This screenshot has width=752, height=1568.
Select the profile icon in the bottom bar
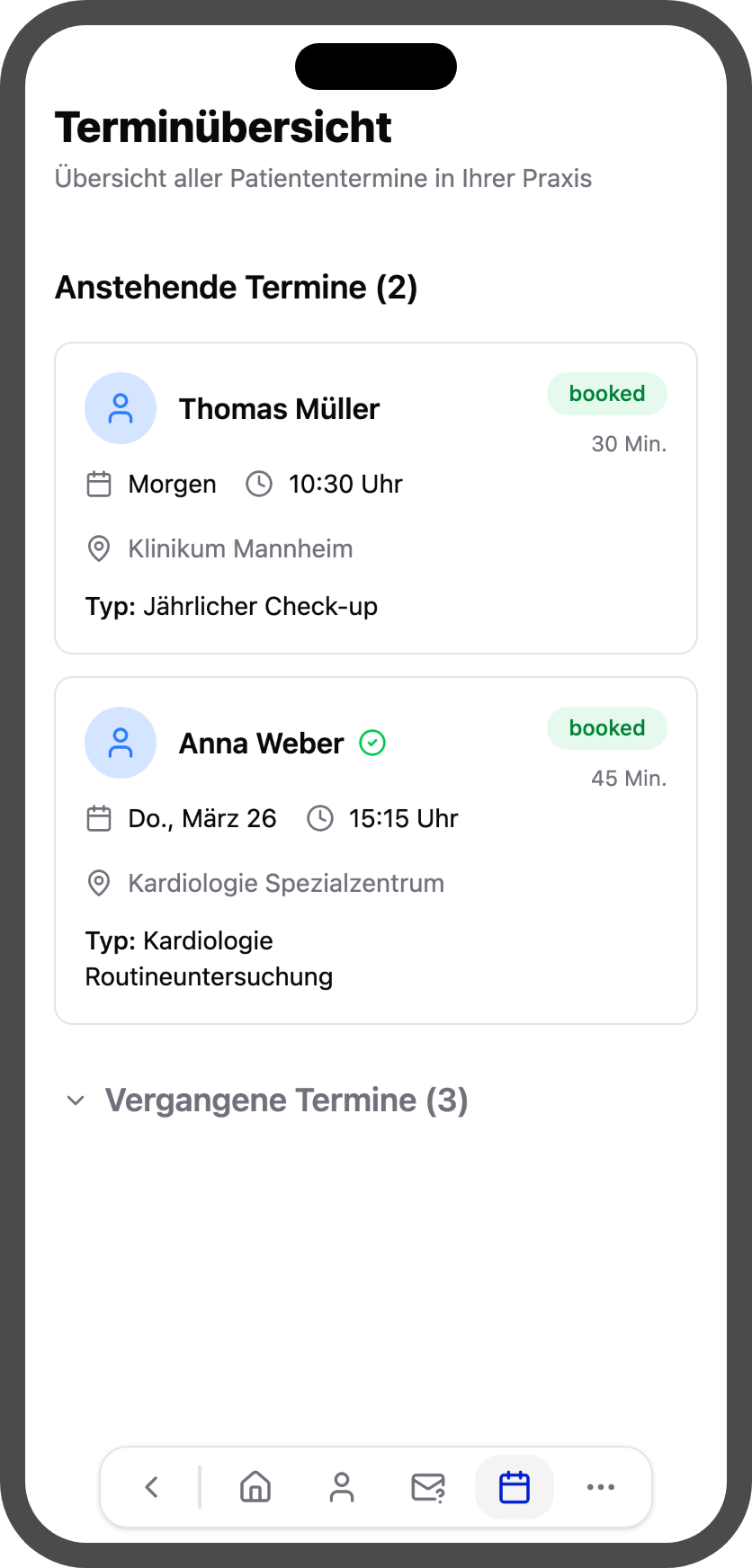coord(342,1486)
